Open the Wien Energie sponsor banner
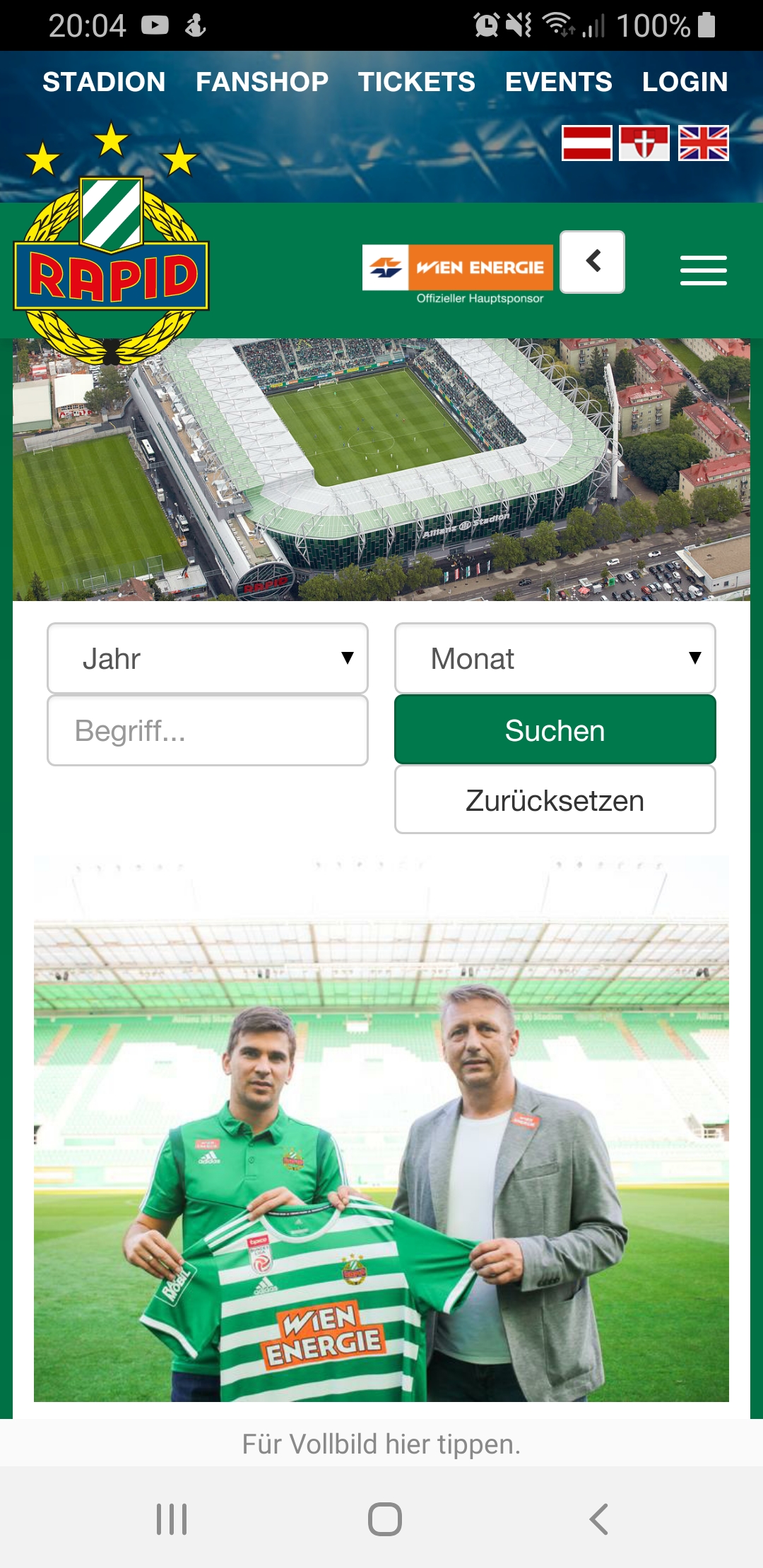This screenshot has height=1568, width=763. pyautogui.click(x=458, y=274)
